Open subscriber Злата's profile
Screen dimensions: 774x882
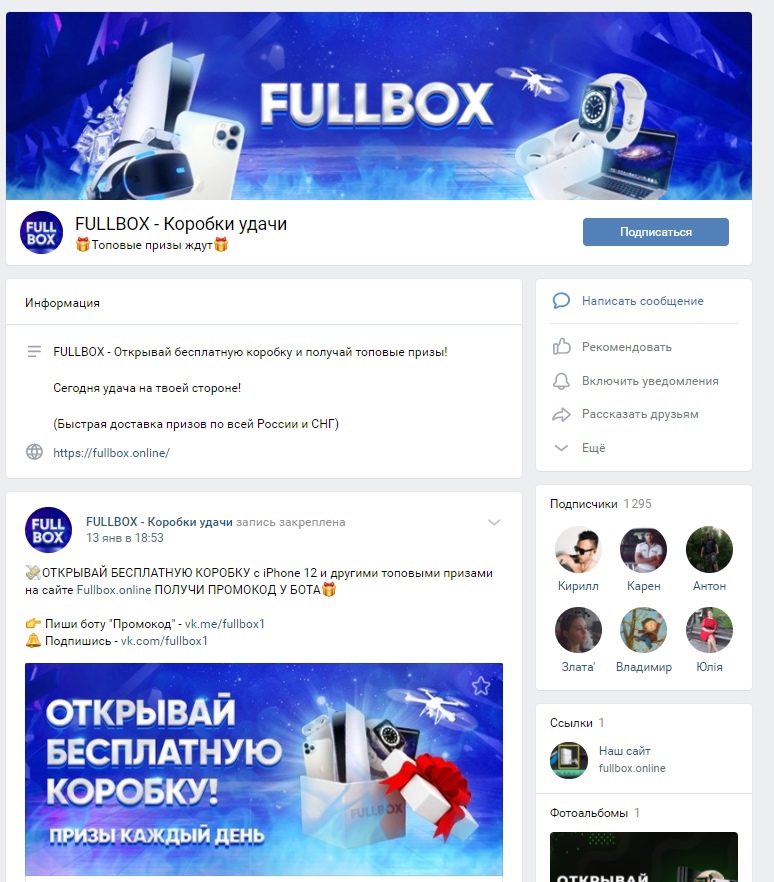(x=577, y=631)
